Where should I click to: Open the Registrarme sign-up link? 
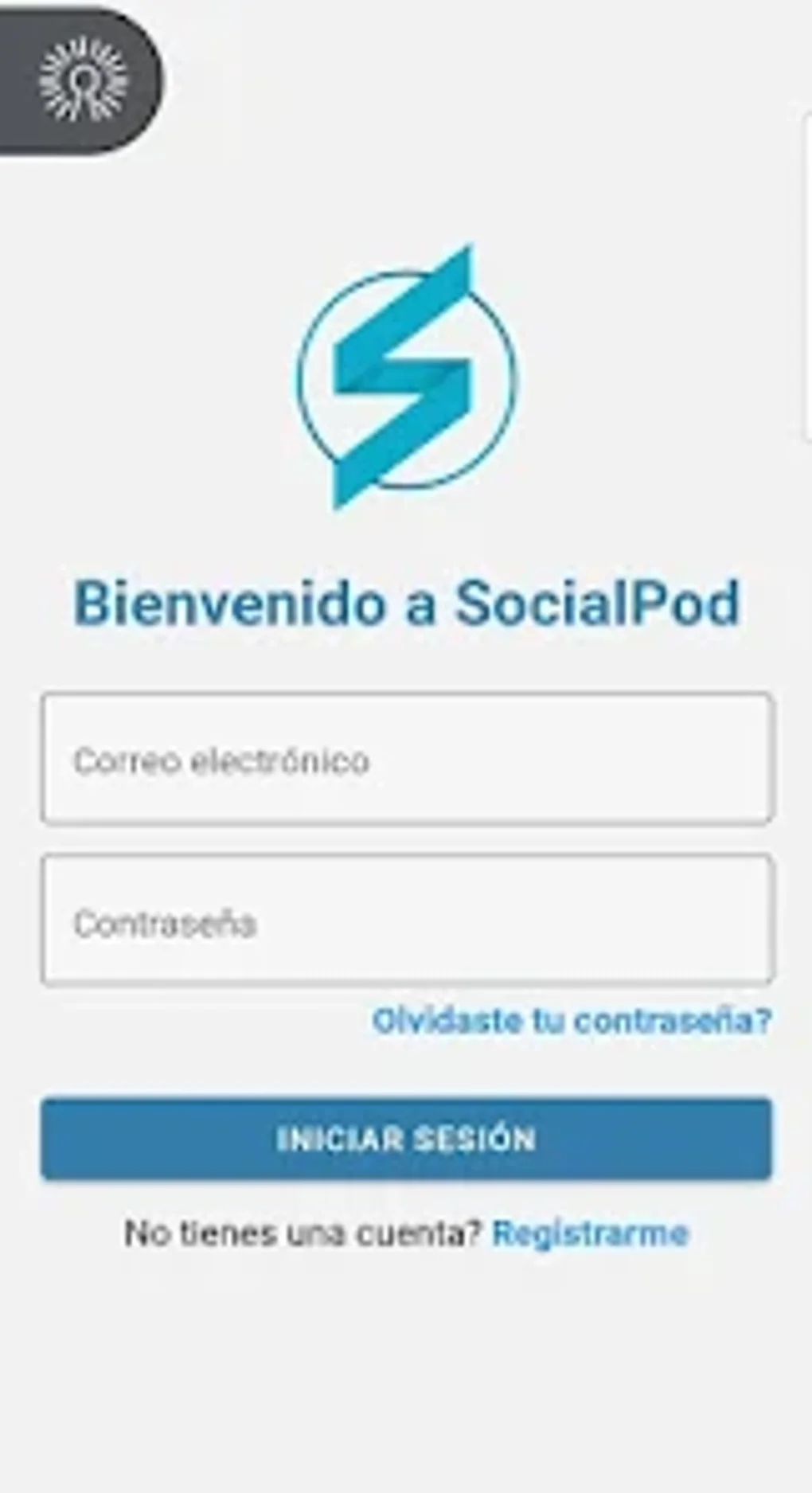pyautogui.click(x=590, y=1233)
